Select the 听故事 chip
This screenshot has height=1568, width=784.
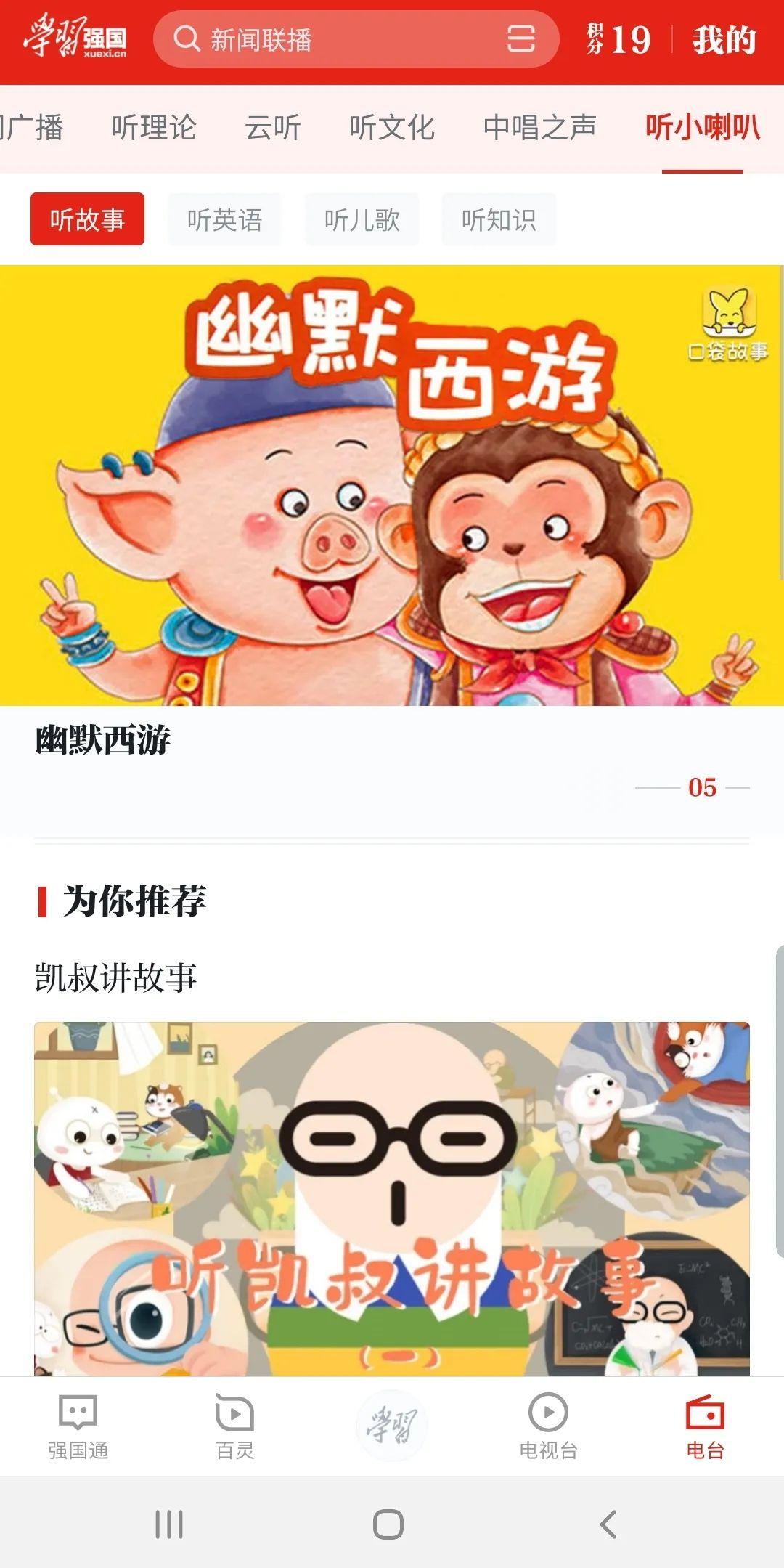click(x=87, y=219)
